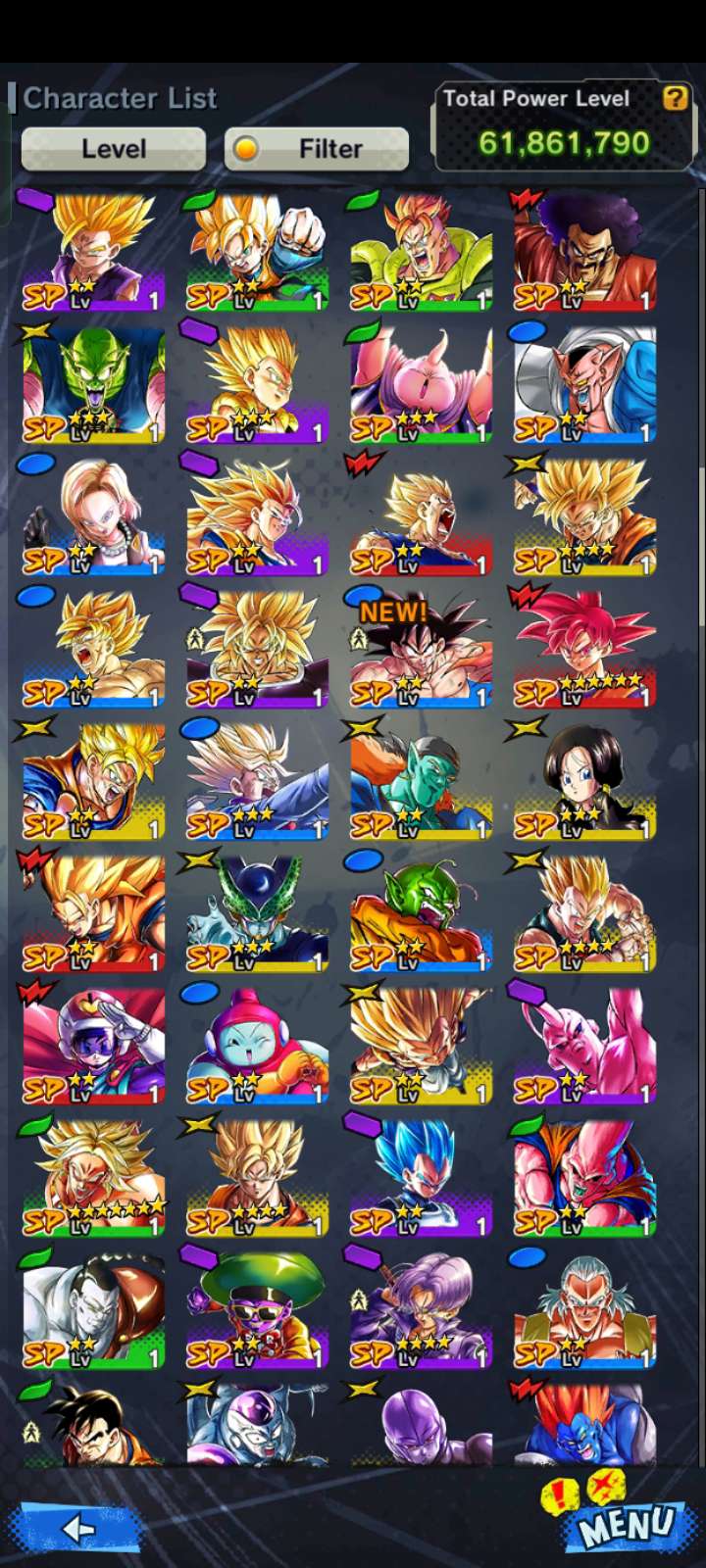Choose the Dabura character card
This screenshot has height=1568, width=706.
coord(584,383)
